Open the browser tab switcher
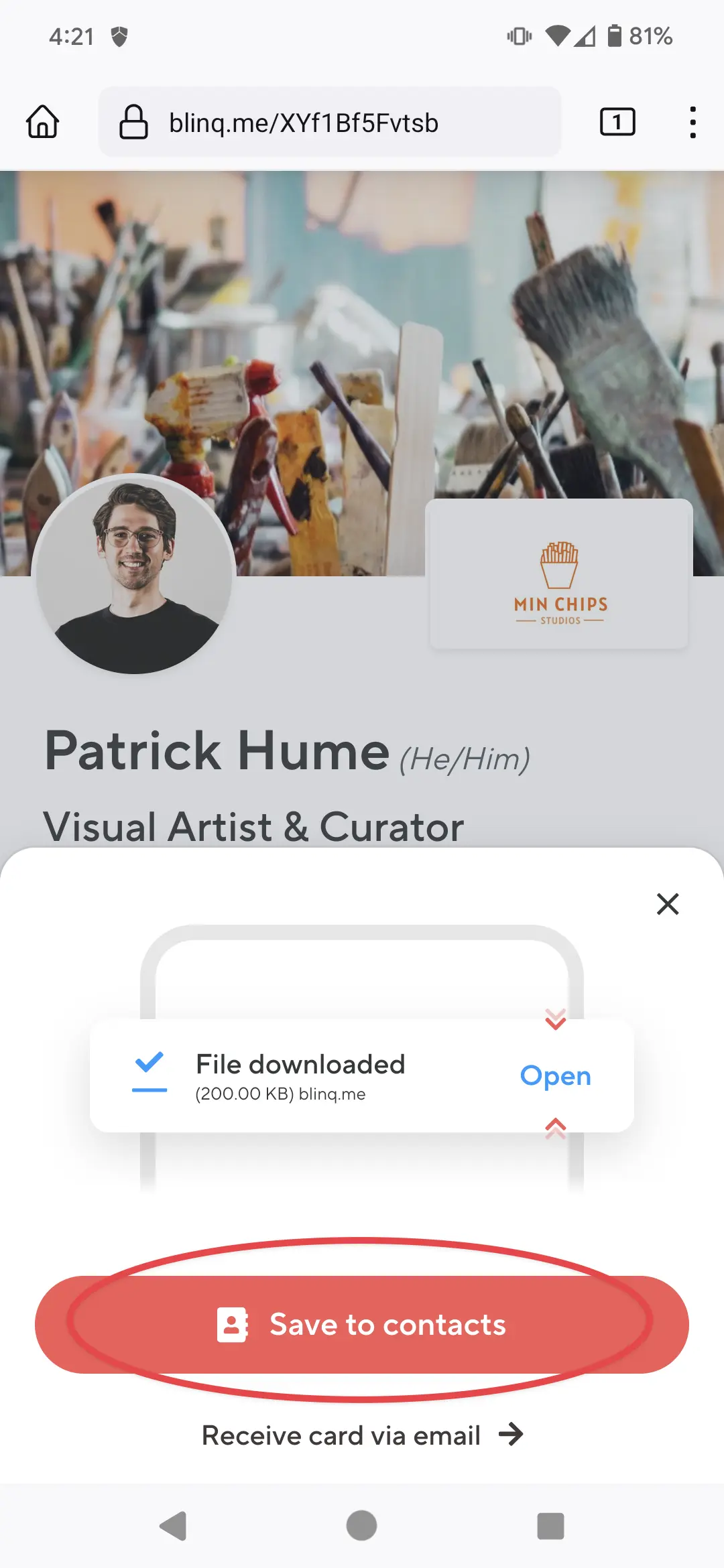 (x=617, y=123)
